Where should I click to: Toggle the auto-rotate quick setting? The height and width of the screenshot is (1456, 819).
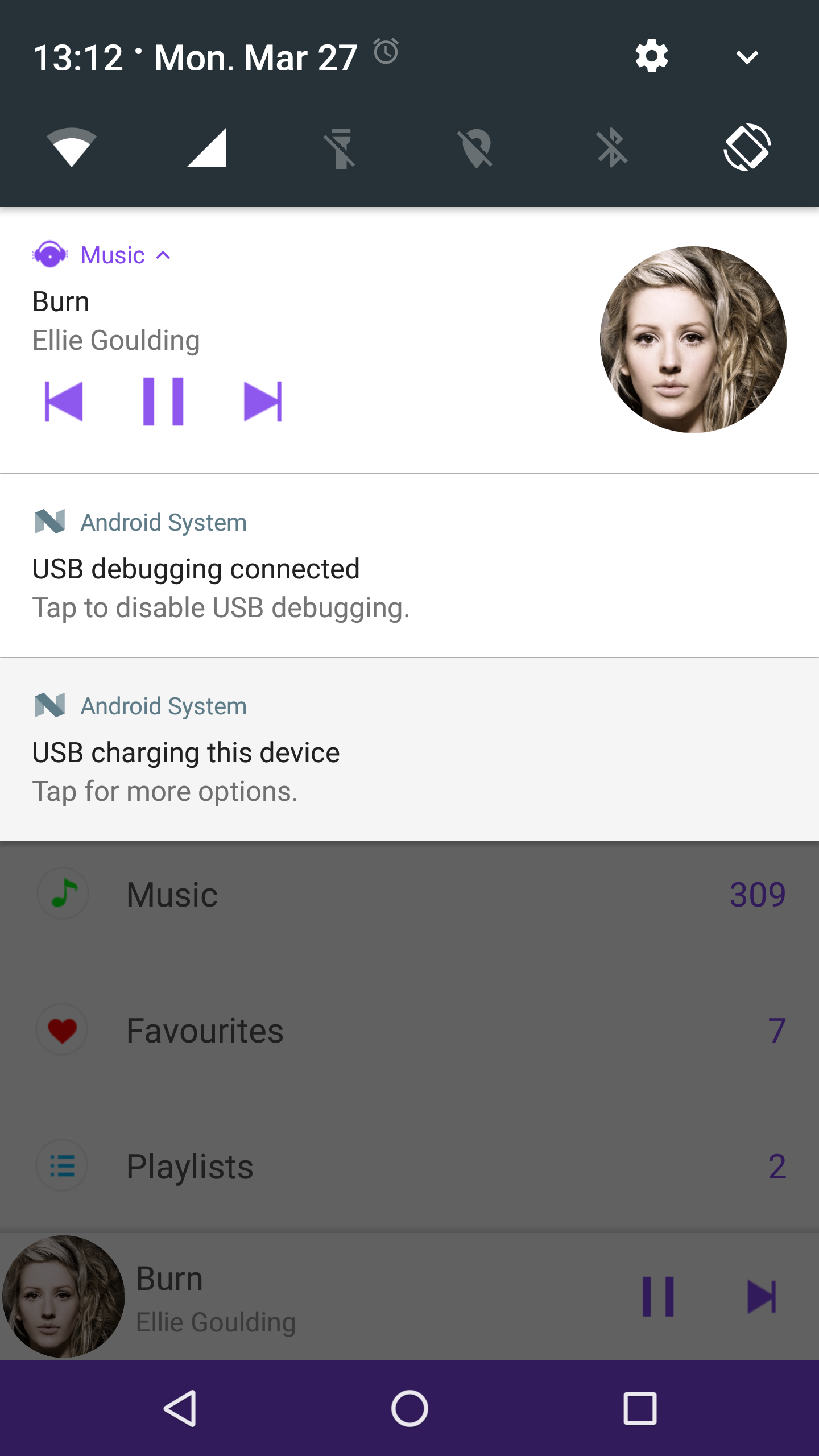click(747, 147)
